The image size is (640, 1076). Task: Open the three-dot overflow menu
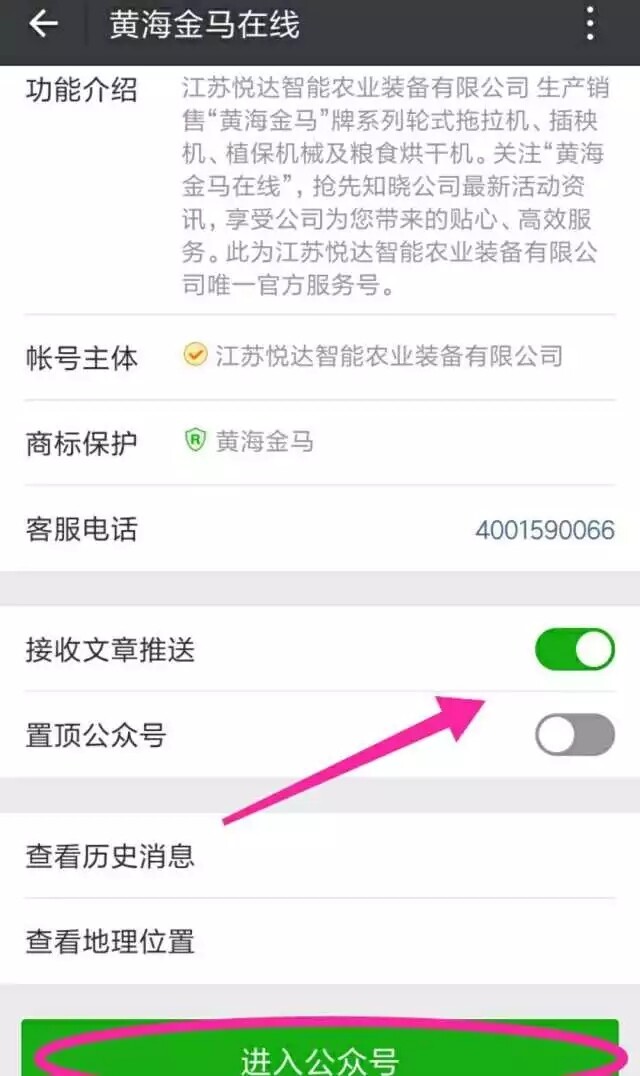pyautogui.click(x=591, y=25)
